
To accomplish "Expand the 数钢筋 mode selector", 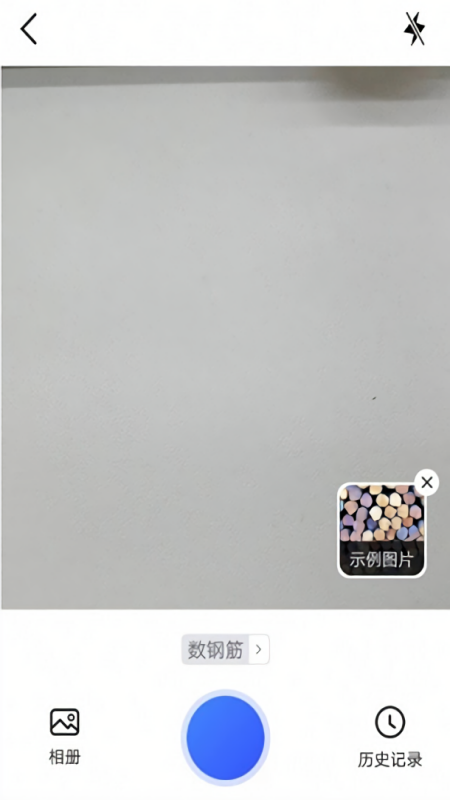I will 225,649.
